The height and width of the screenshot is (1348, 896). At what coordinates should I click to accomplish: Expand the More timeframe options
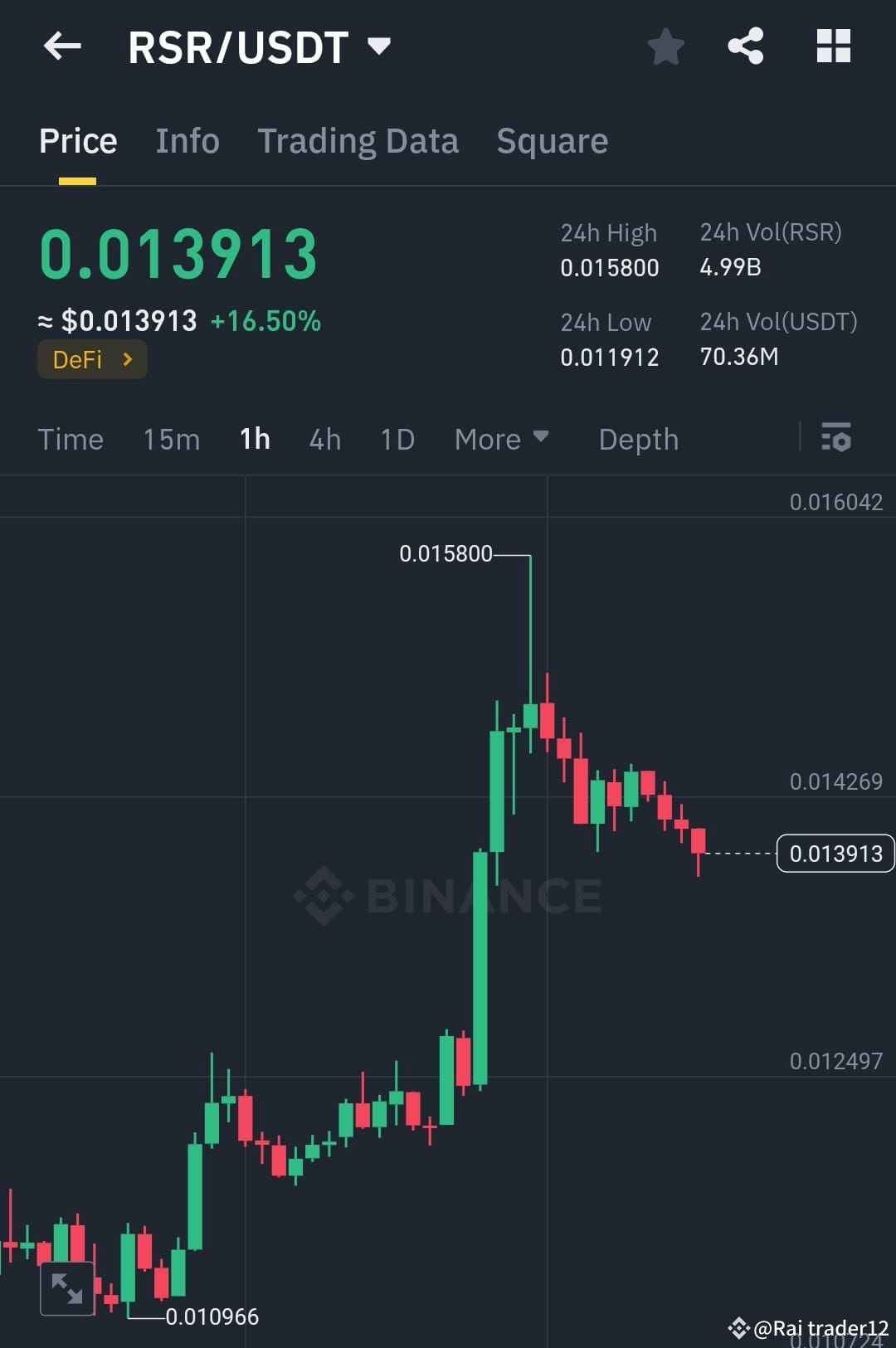(501, 439)
